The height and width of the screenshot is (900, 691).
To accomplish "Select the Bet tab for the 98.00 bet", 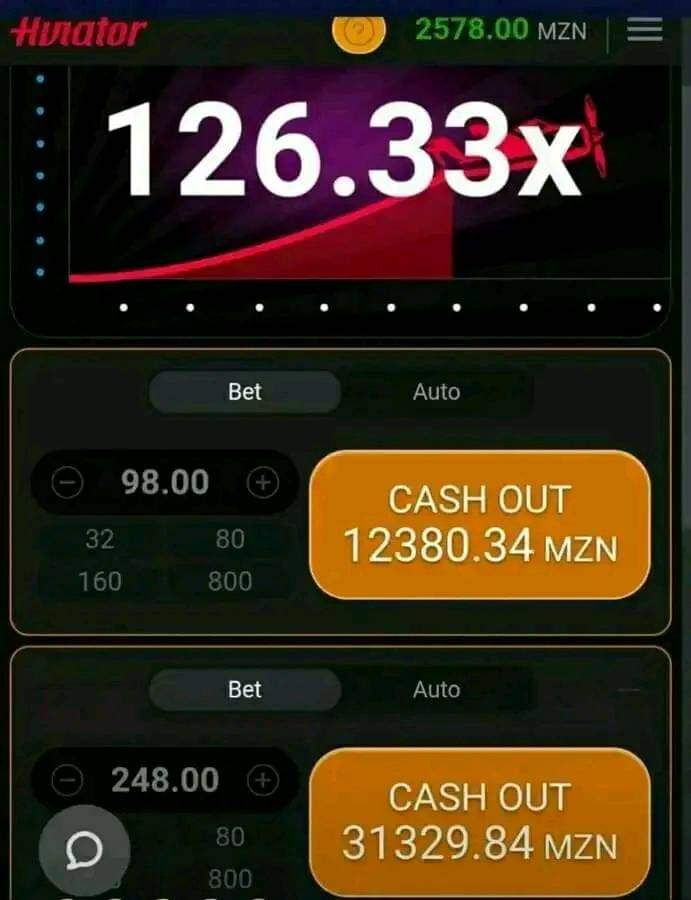I will (245, 392).
